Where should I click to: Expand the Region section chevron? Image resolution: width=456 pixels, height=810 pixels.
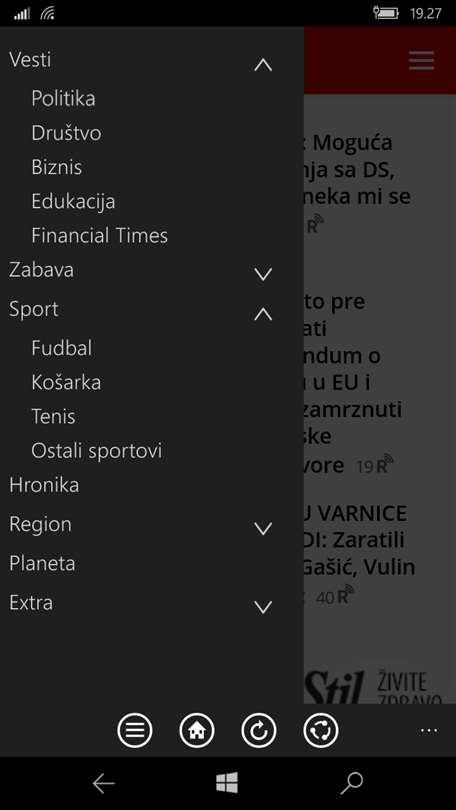263,528
